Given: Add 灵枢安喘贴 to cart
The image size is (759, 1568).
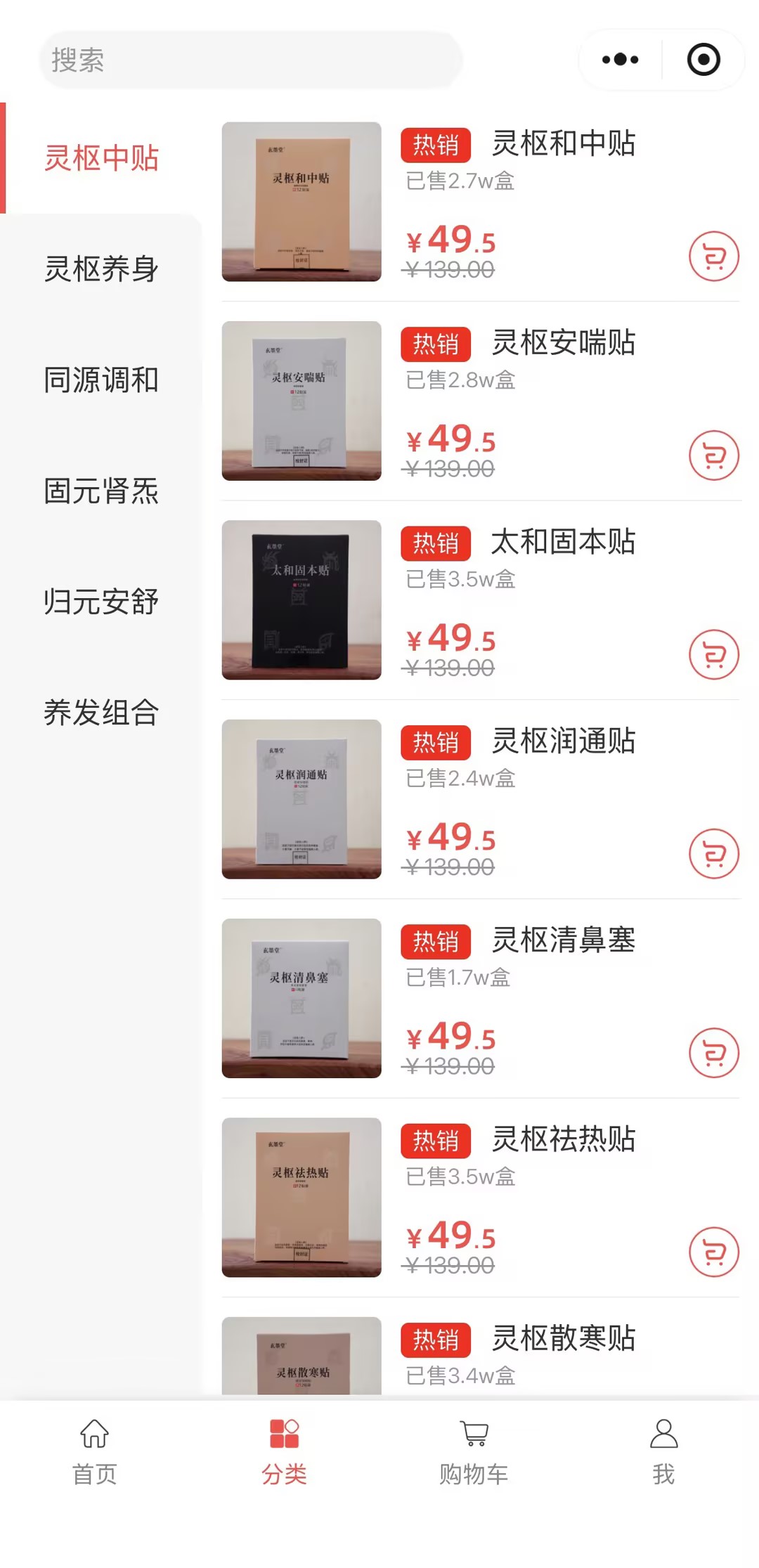Looking at the screenshot, I should click(713, 455).
